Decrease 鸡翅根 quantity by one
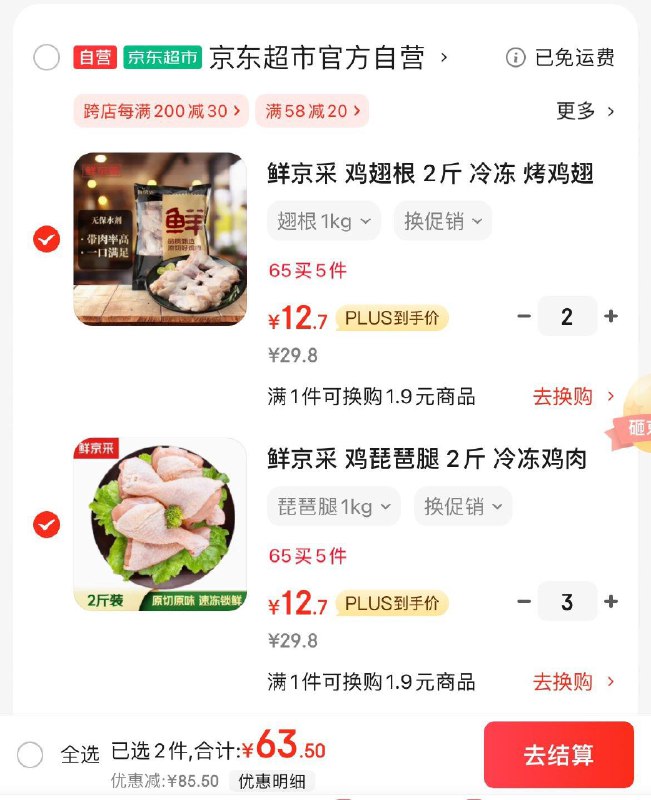Viewport: 651px width, 800px height. coord(524,317)
